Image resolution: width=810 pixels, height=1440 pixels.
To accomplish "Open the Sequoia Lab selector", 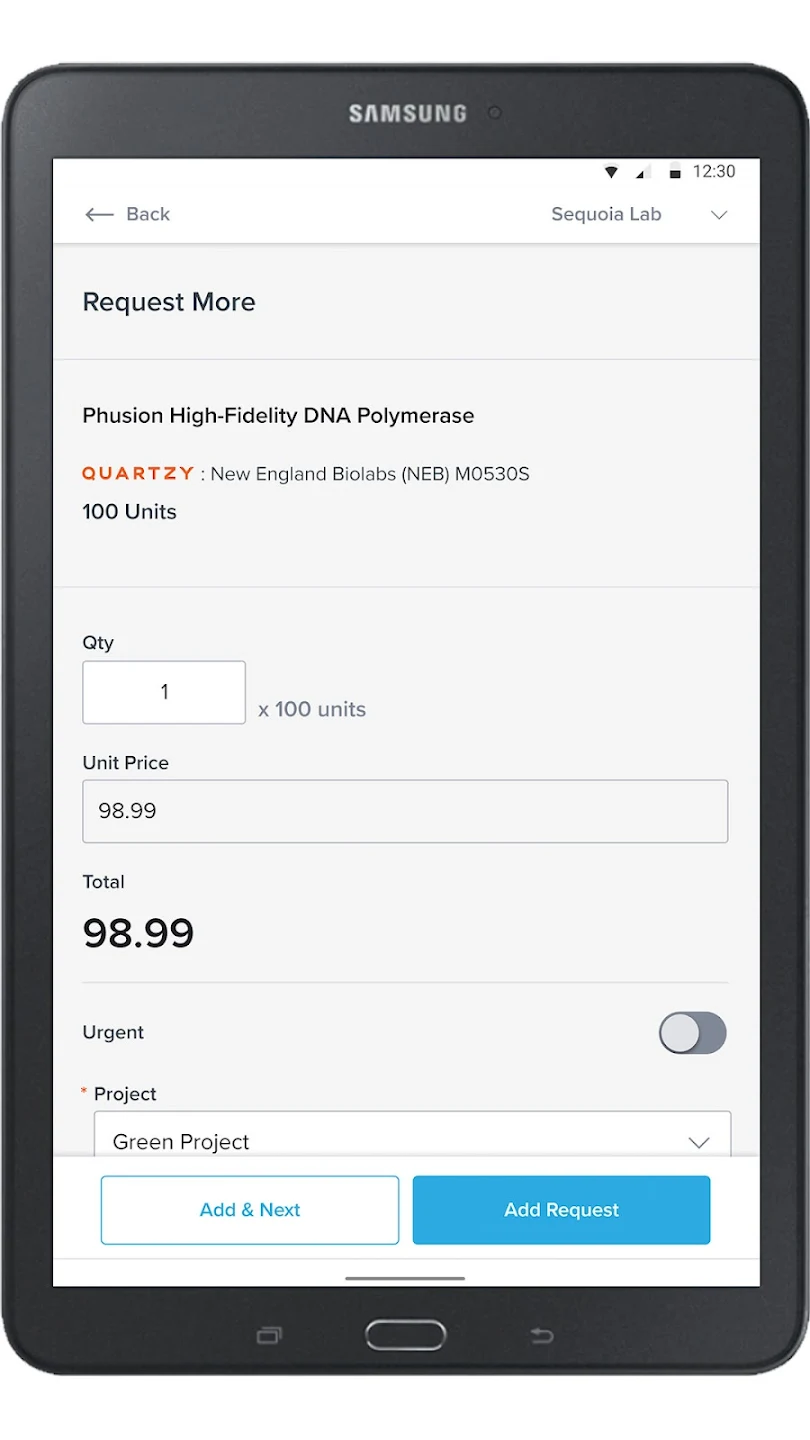I will 639,214.
